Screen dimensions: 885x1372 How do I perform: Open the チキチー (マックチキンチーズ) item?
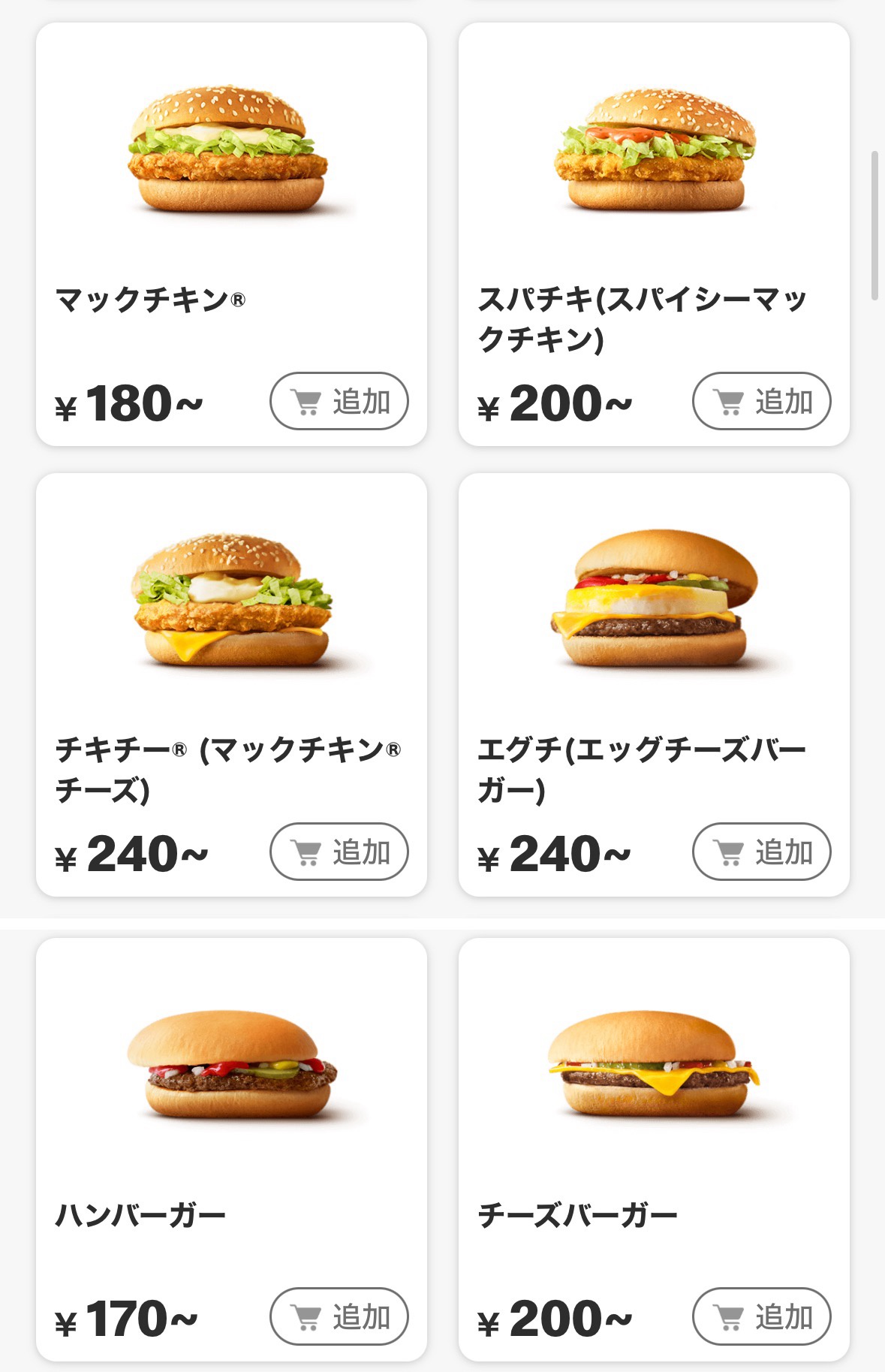(x=229, y=601)
